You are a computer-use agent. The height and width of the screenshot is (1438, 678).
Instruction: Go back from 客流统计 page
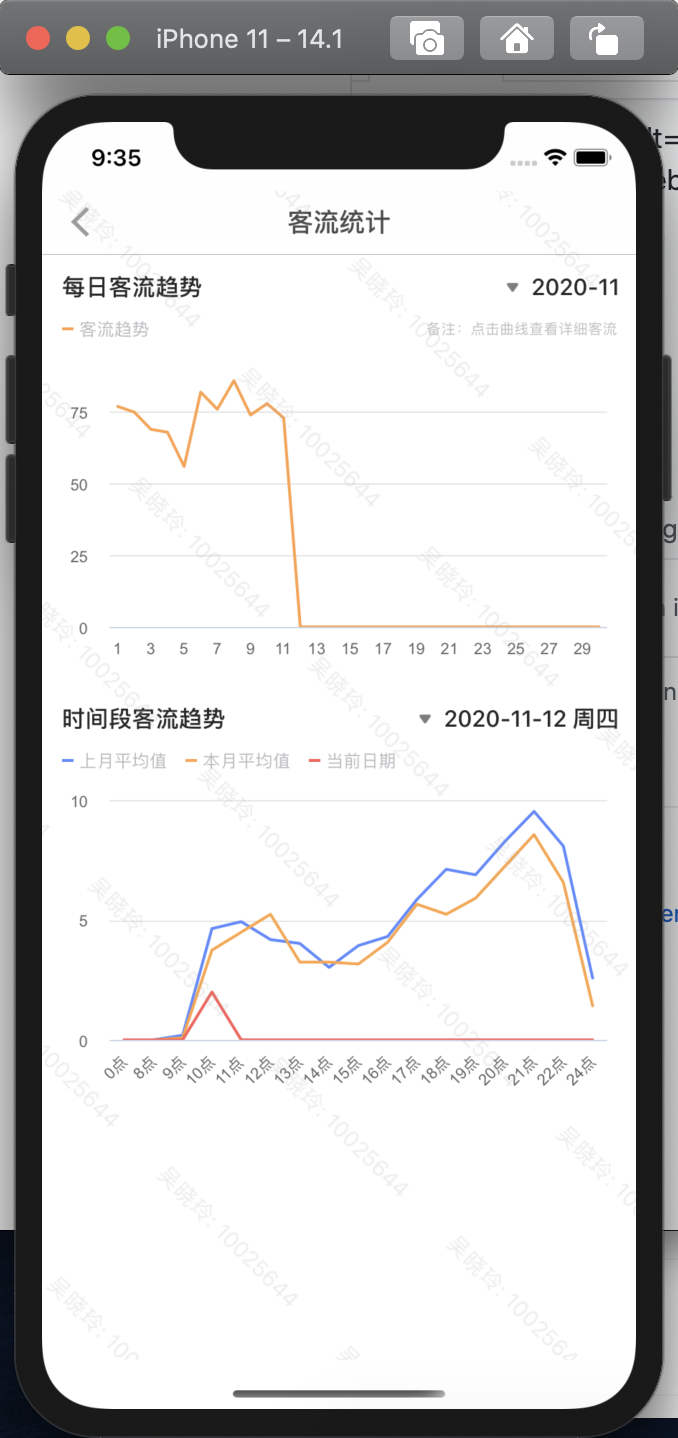pos(81,222)
